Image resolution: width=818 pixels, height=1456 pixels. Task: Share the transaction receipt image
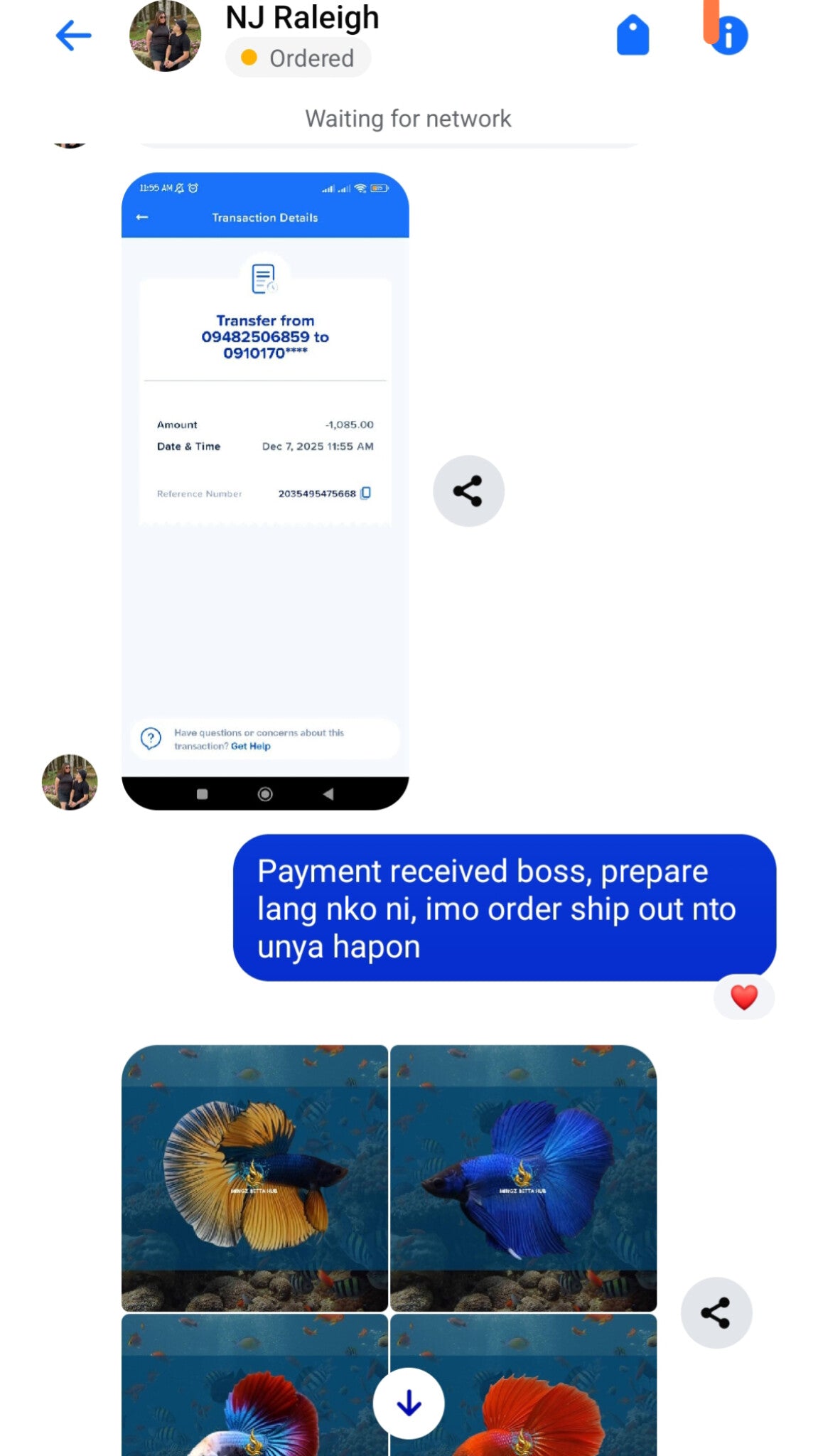pos(468,491)
